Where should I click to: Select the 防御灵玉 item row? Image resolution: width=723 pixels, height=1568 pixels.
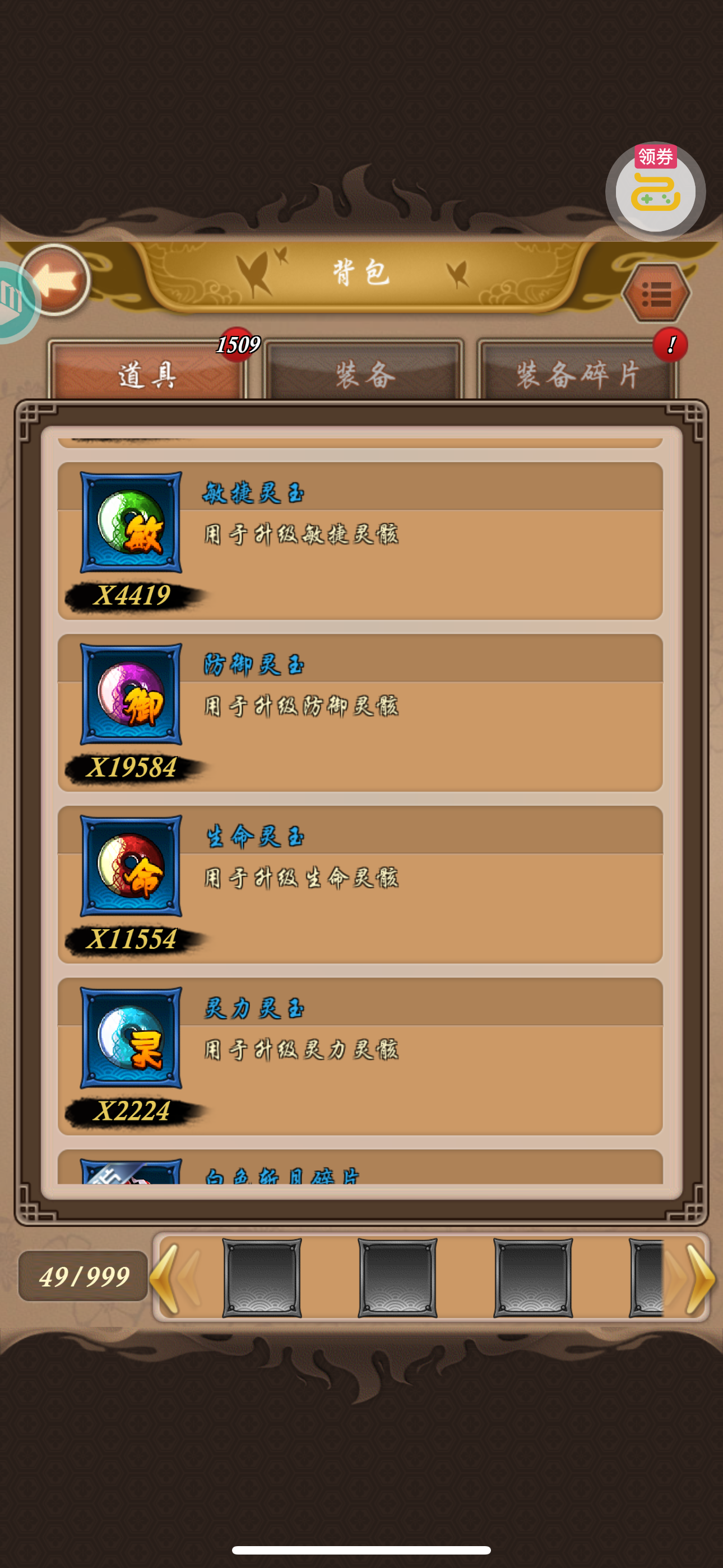(x=360, y=712)
